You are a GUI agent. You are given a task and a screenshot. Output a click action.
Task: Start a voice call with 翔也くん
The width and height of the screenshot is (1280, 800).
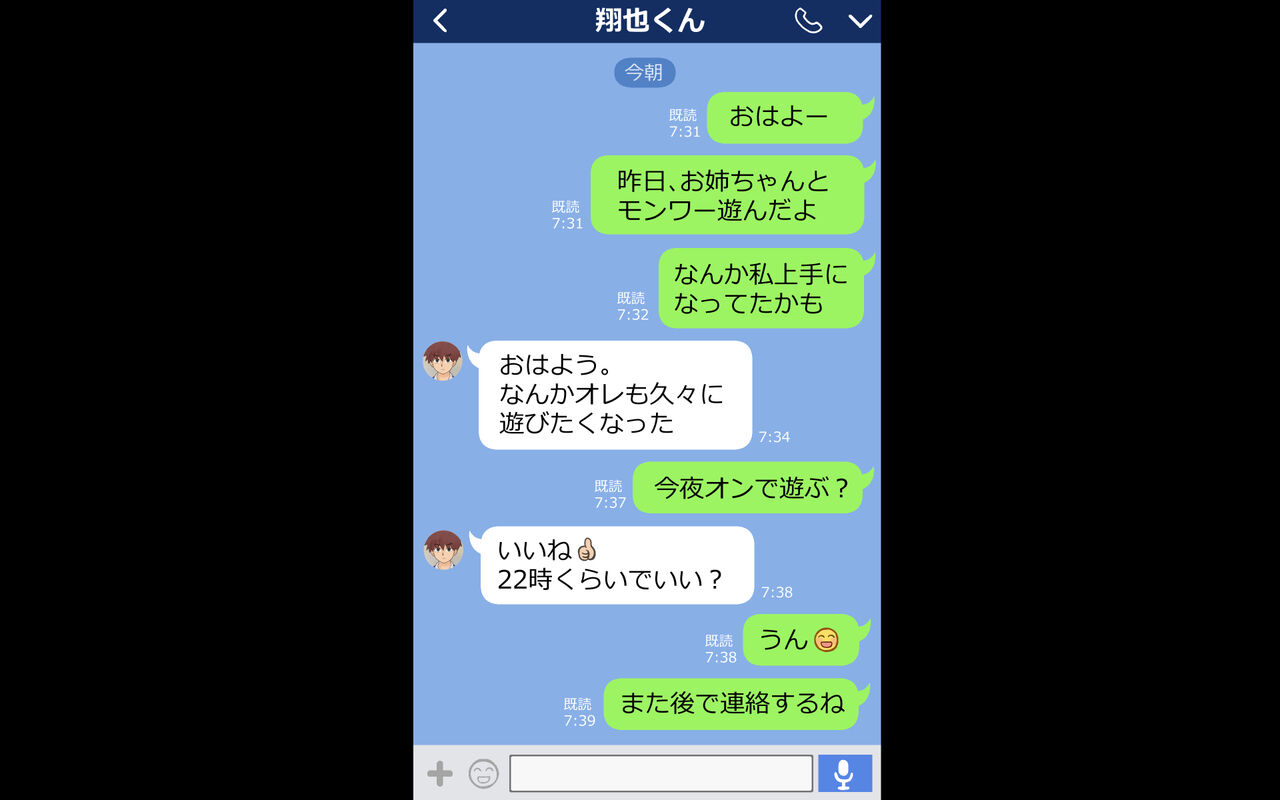(x=808, y=21)
